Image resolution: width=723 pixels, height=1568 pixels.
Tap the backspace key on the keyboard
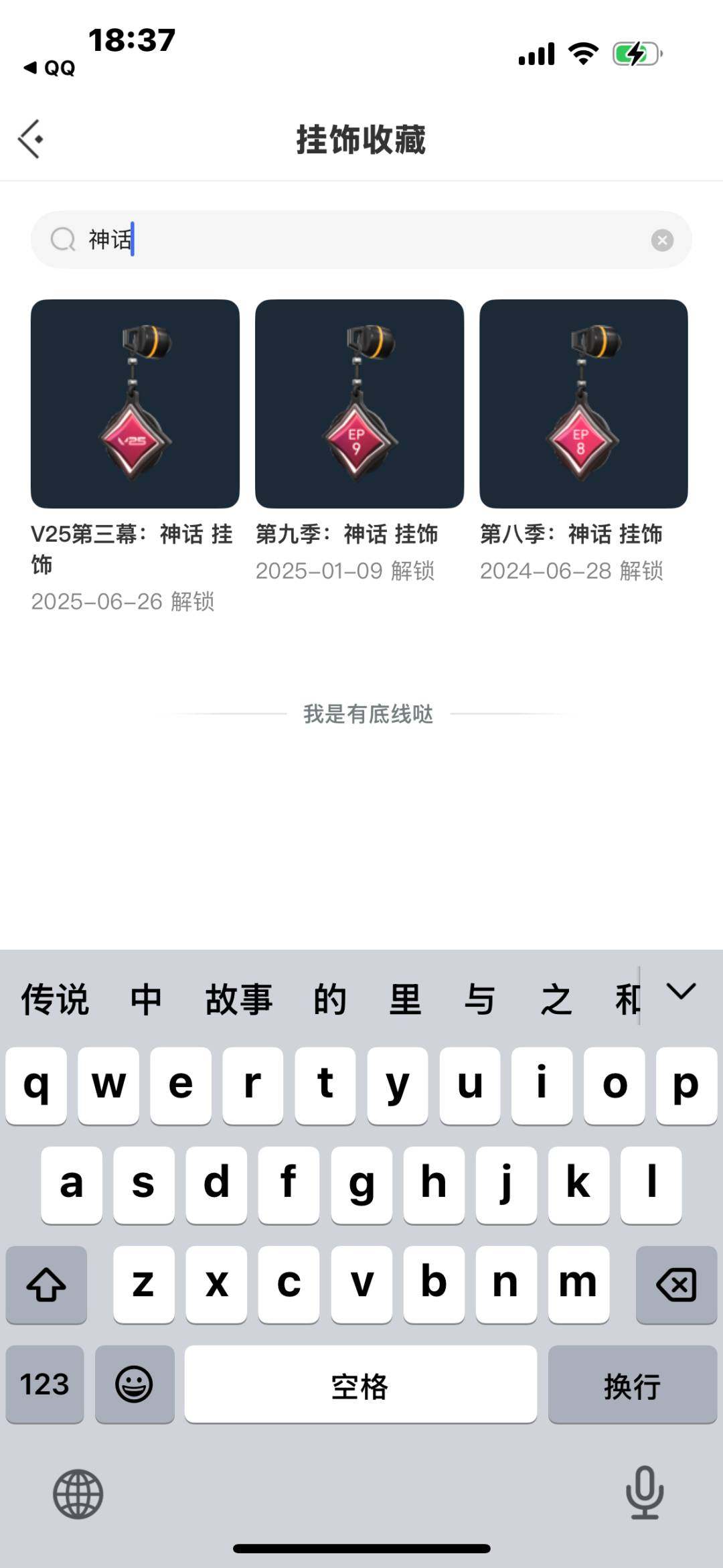tap(677, 1284)
